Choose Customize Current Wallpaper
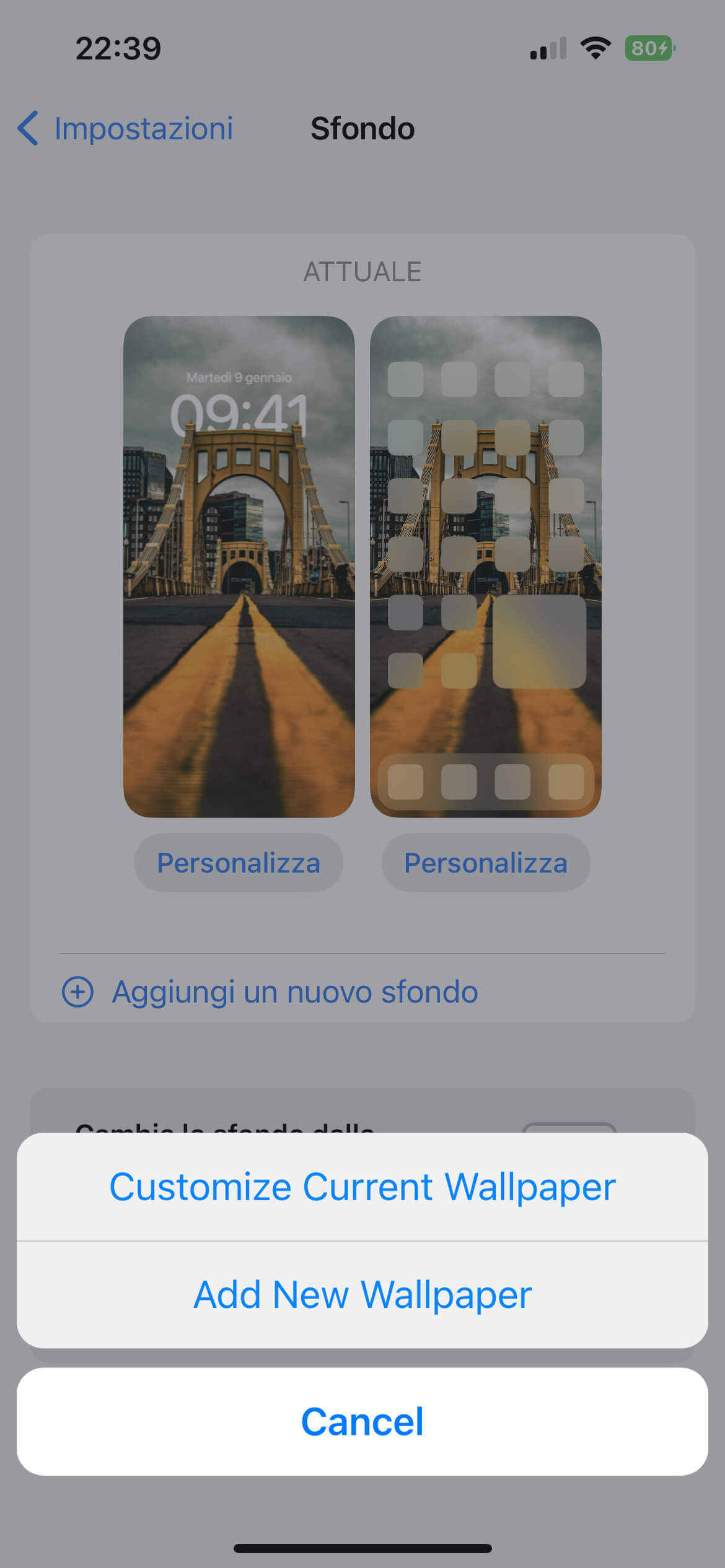Image resolution: width=725 pixels, height=1568 pixels. click(362, 1187)
